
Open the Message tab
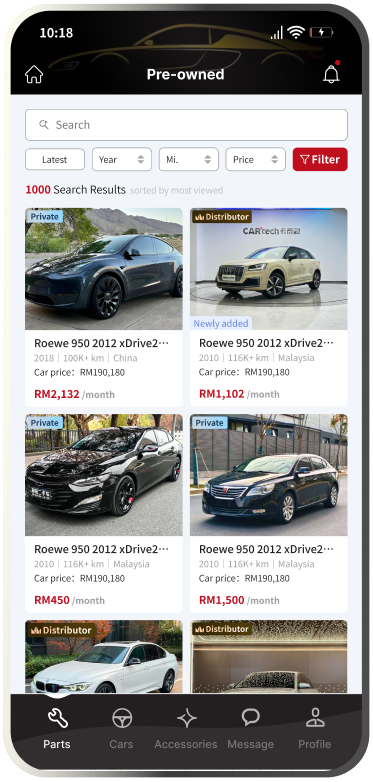(250, 730)
